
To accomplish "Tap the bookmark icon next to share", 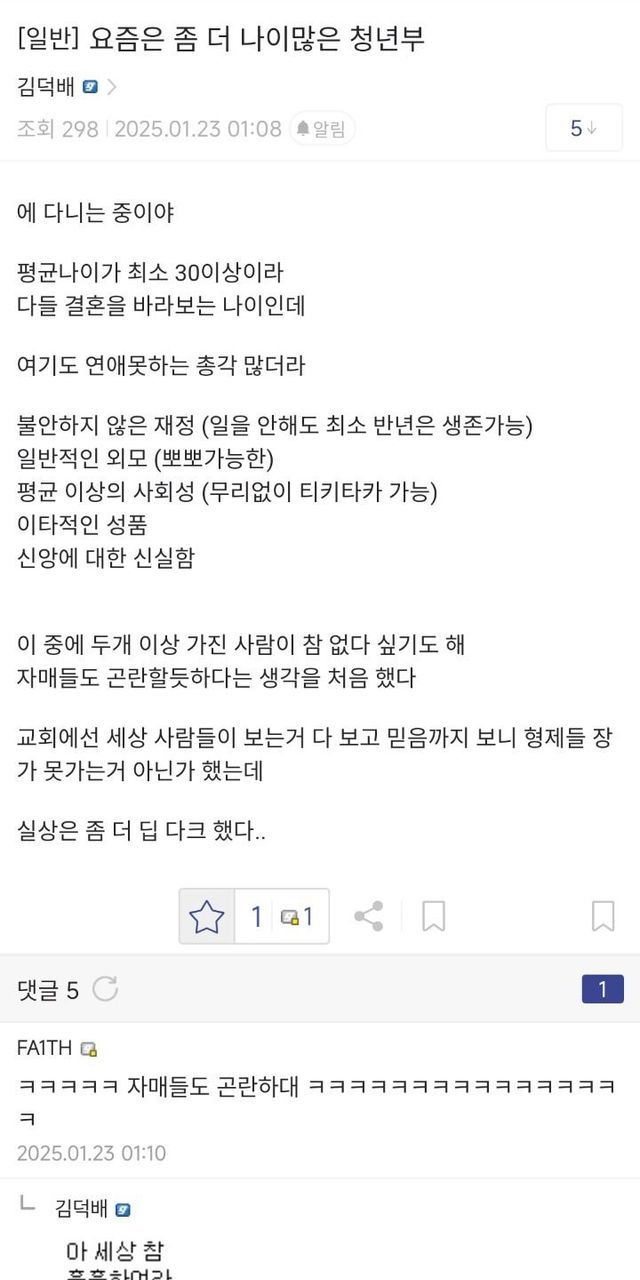I will [x=433, y=916].
